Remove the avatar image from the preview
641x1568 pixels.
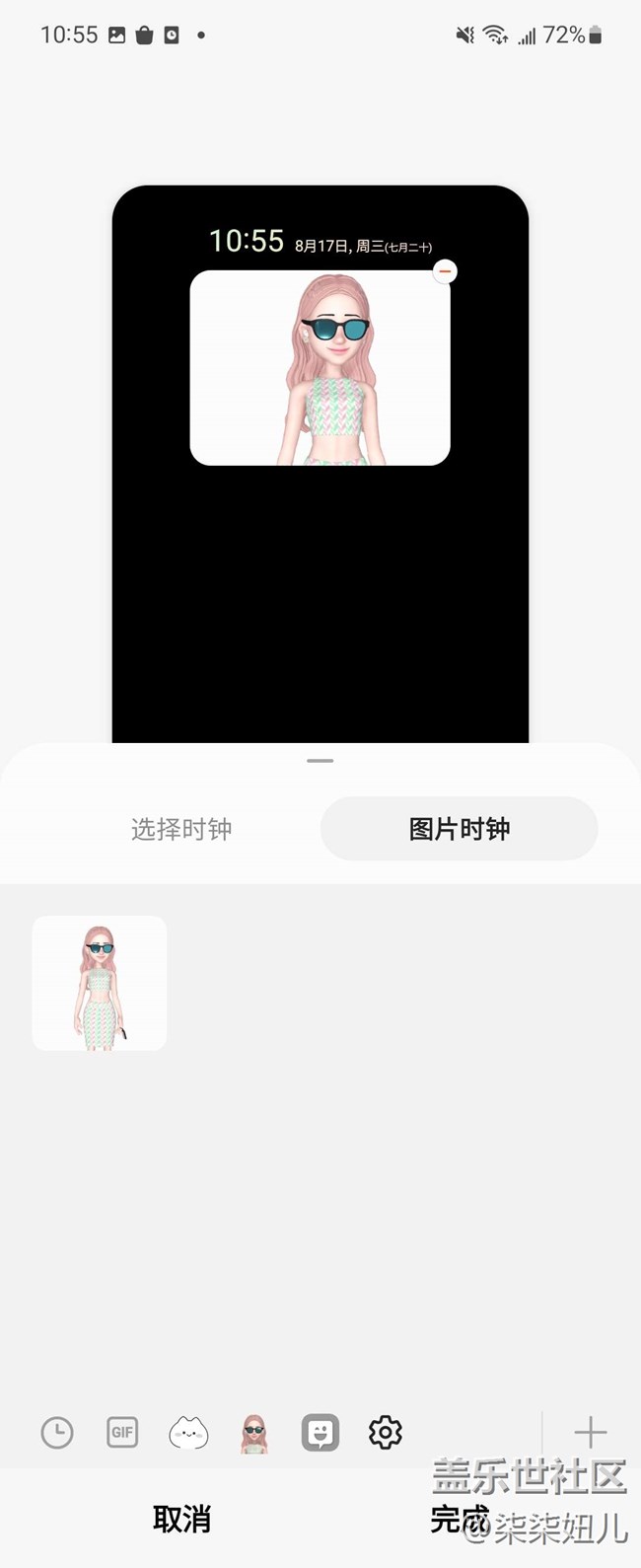(x=445, y=270)
